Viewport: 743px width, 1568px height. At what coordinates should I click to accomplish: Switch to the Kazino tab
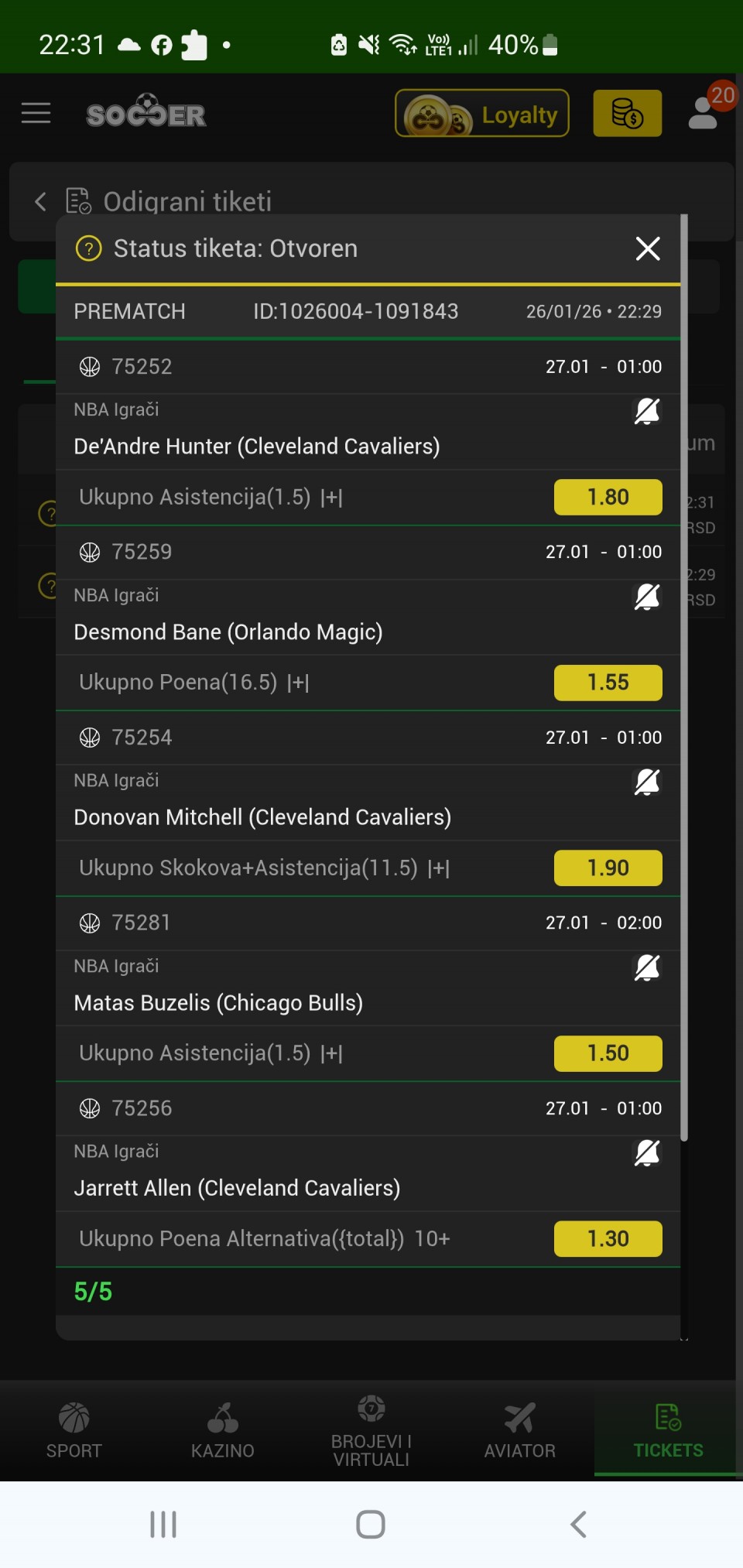223,1430
